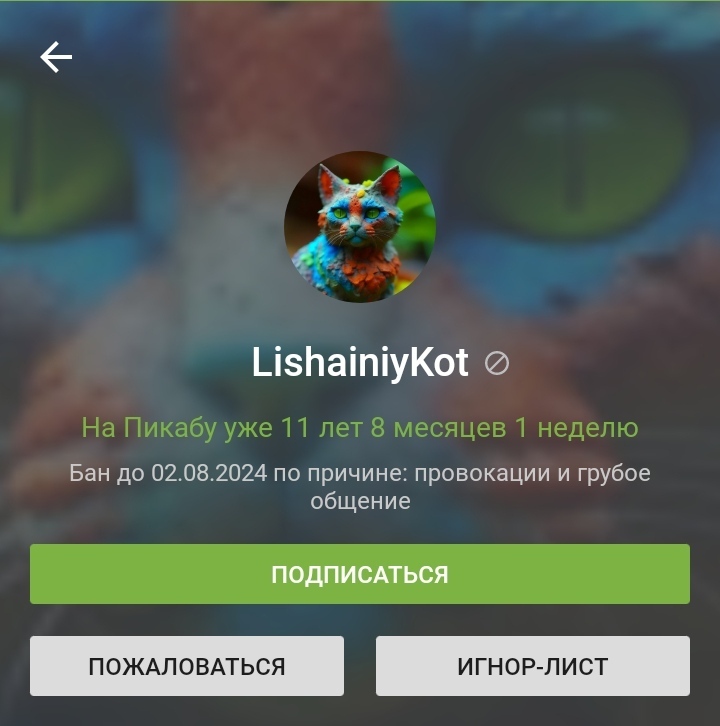Add user to ИГНОР-ЛИСТ
This screenshot has height=726, width=720.
(533, 666)
